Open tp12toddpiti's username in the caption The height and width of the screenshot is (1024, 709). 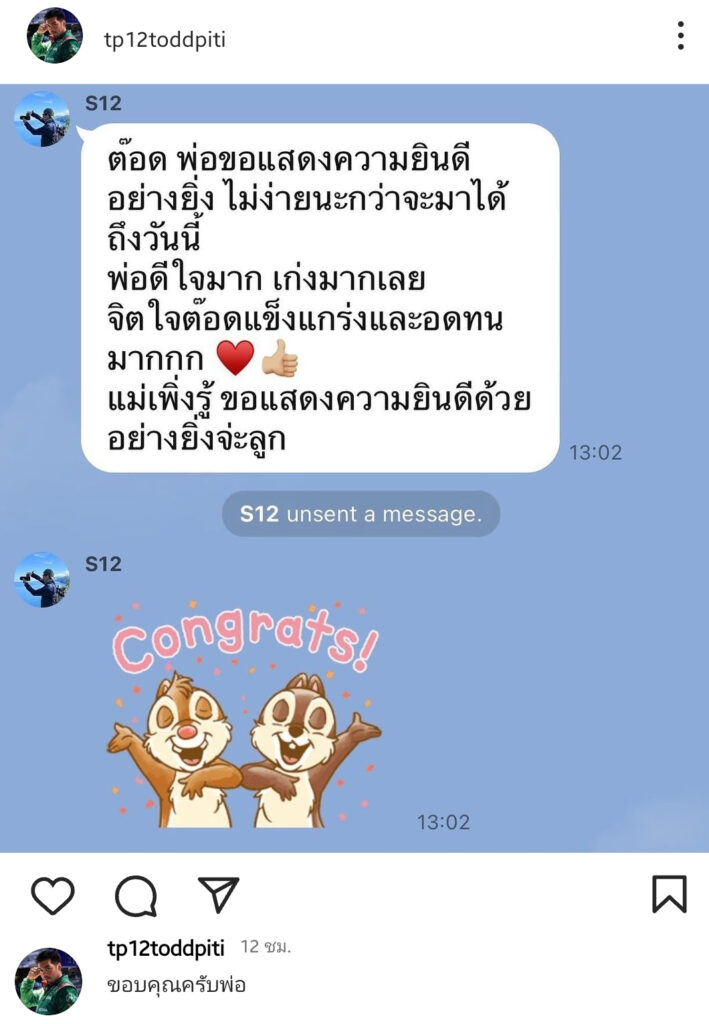[x=165, y=947]
